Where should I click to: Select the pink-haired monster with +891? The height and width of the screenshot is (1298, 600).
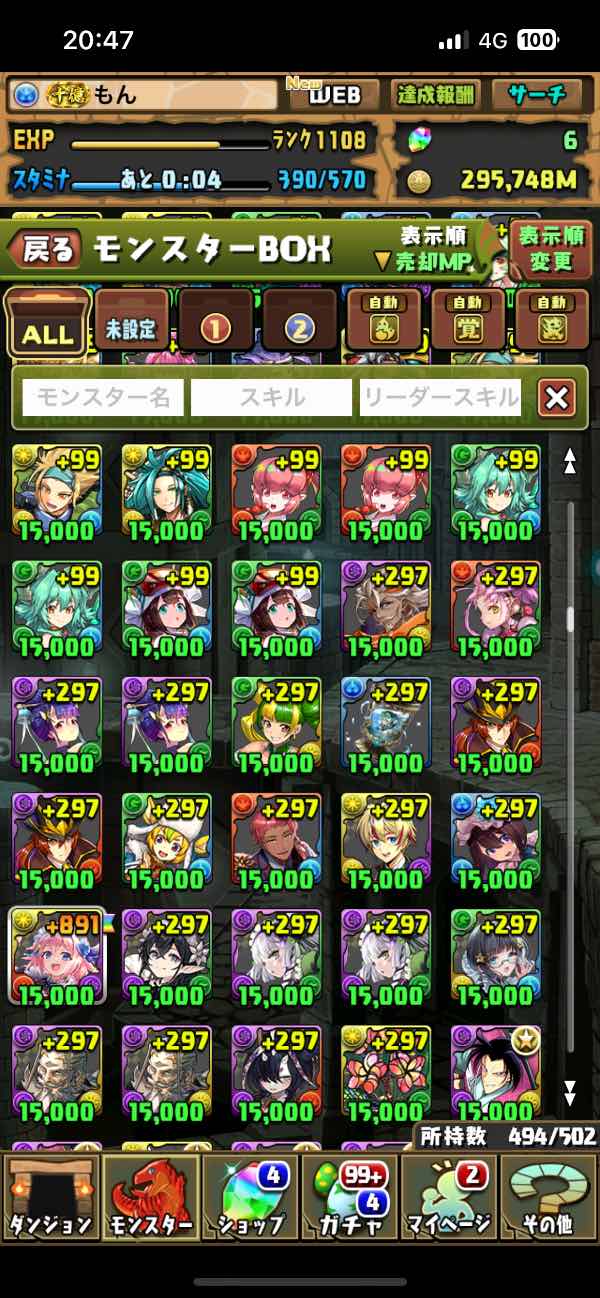[x=57, y=956]
